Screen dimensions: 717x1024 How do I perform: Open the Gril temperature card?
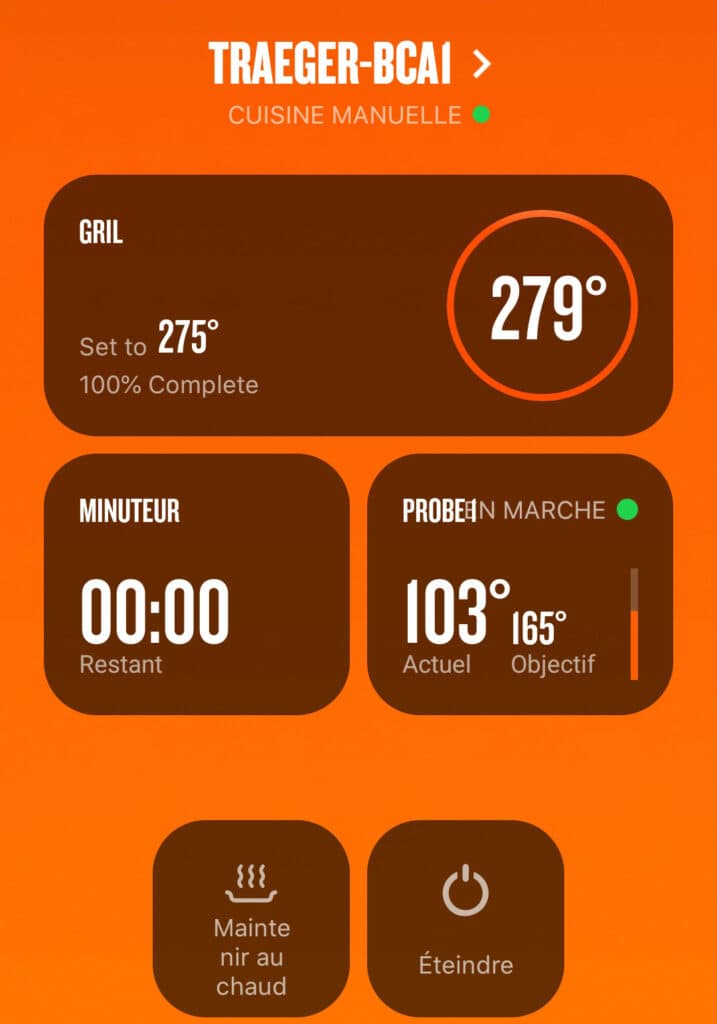point(358,305)
